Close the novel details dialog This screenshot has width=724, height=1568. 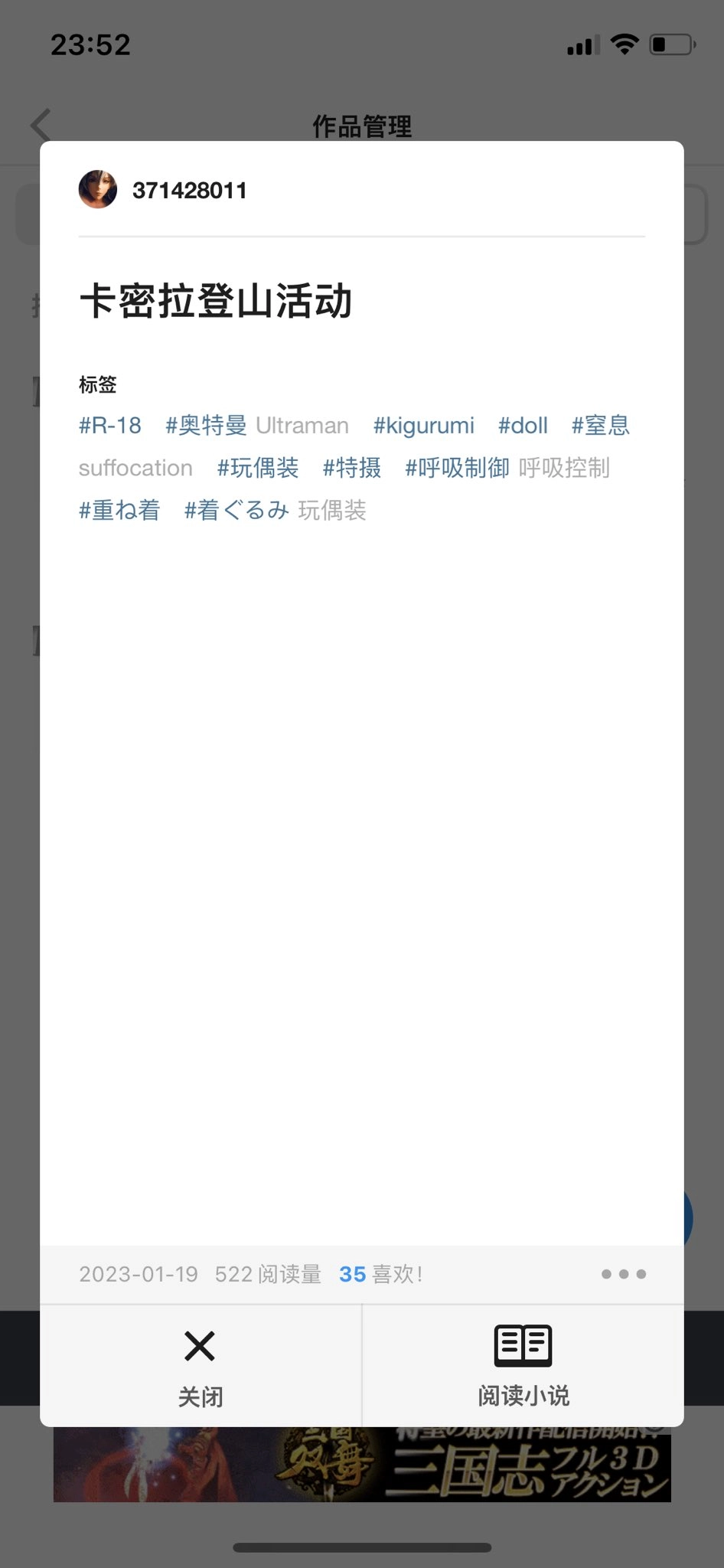(x=200, y=1366)
